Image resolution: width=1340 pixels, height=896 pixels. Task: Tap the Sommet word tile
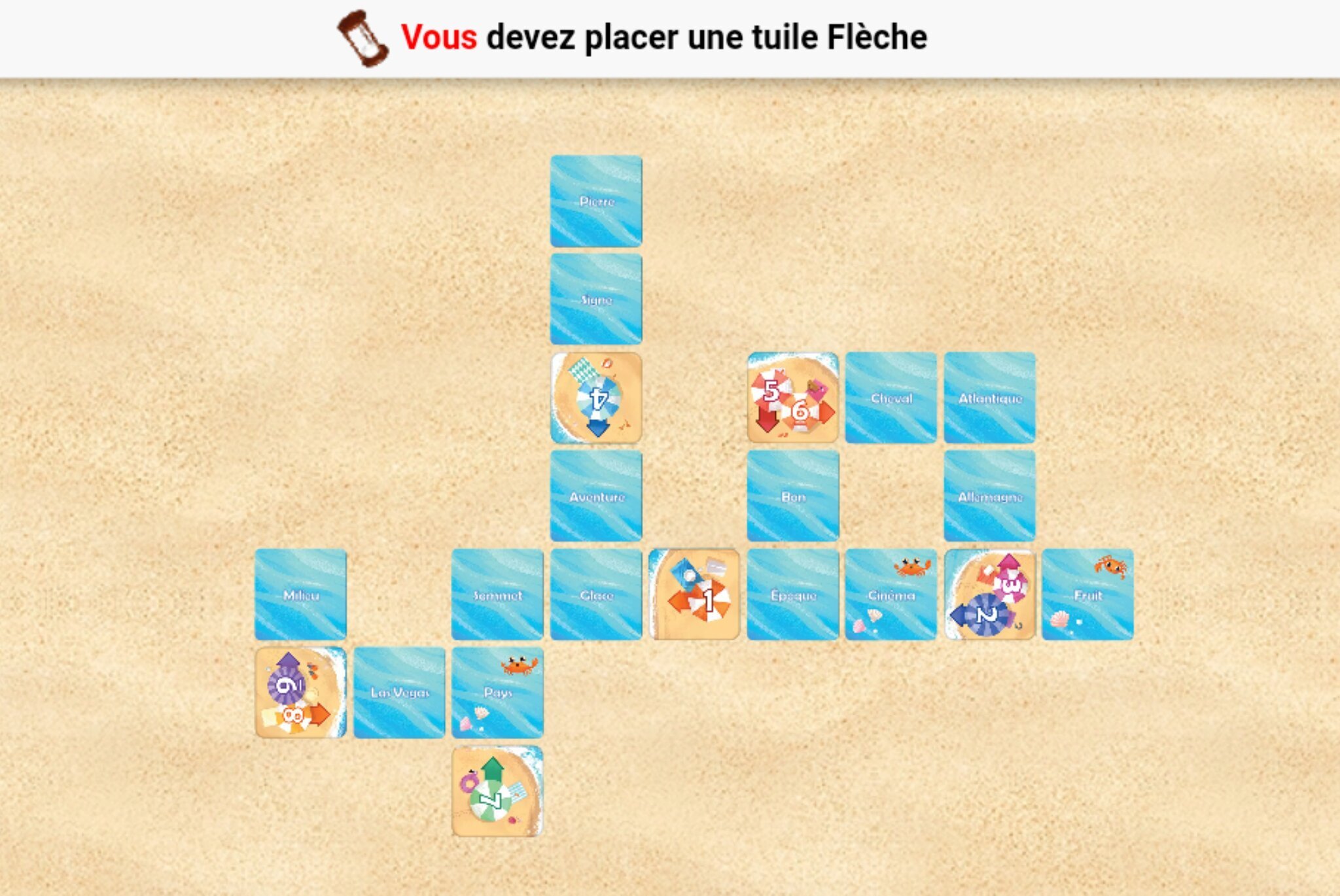pyautogui.click(x=497, y=594)
